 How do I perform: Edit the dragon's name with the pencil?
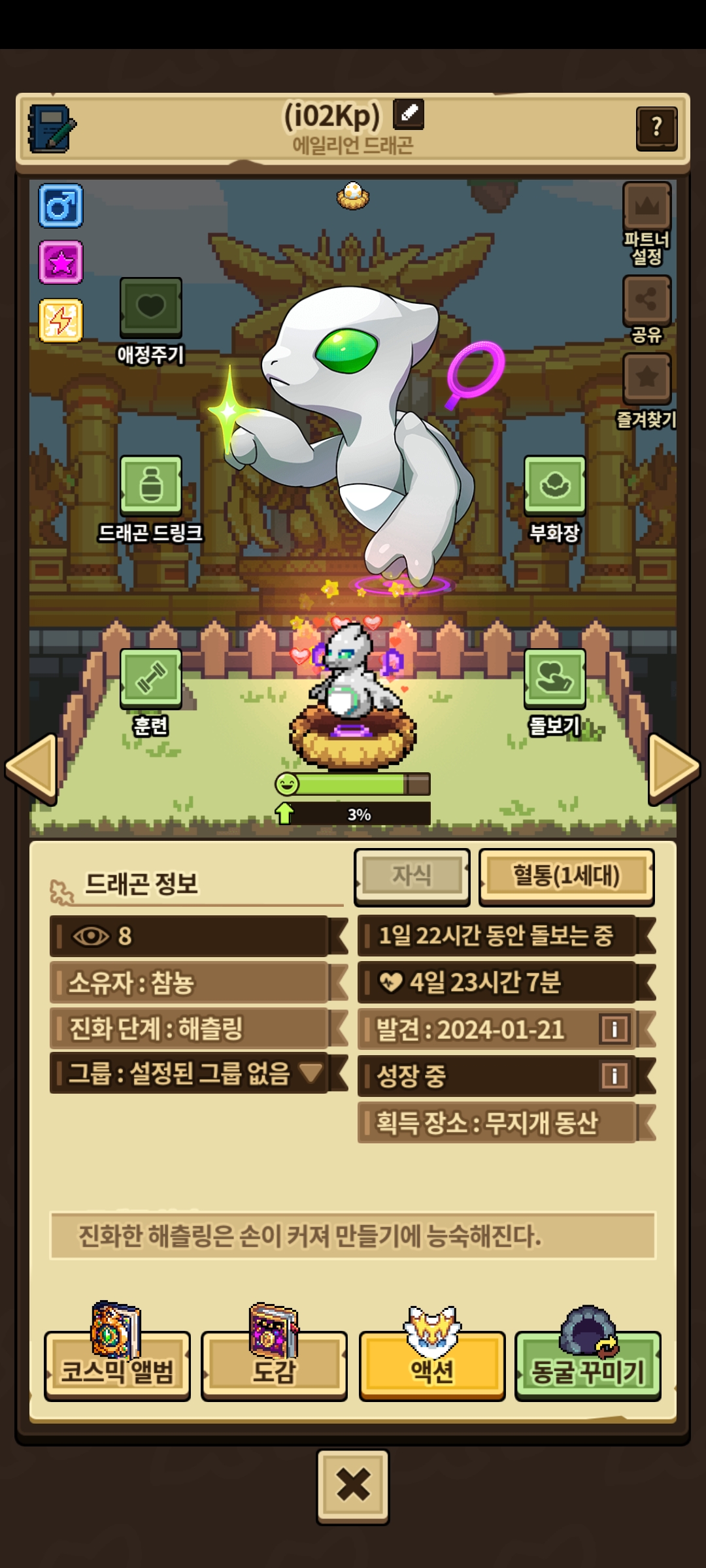click(x=409, y=114)
